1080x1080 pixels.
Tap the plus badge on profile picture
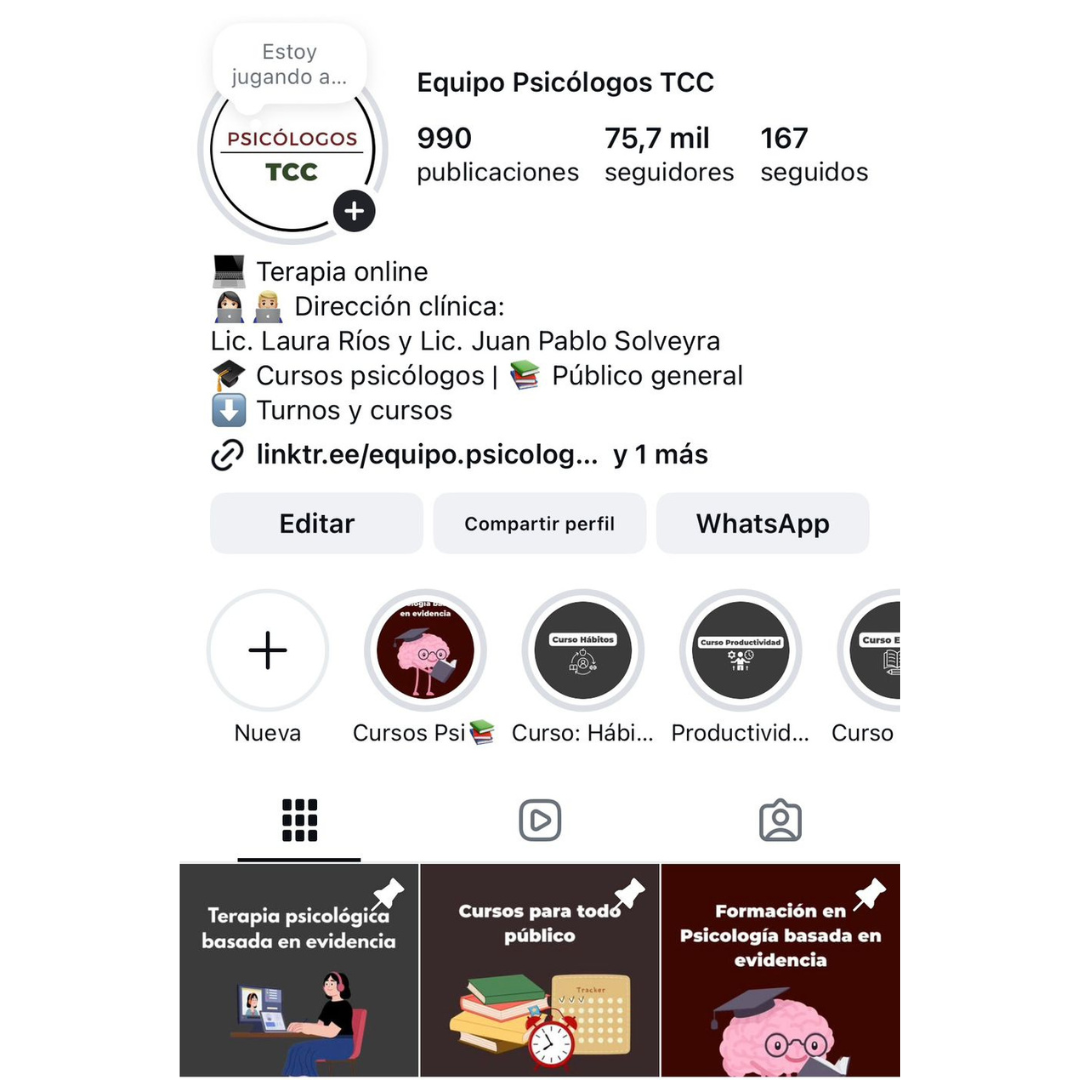[x=354, y=211]
